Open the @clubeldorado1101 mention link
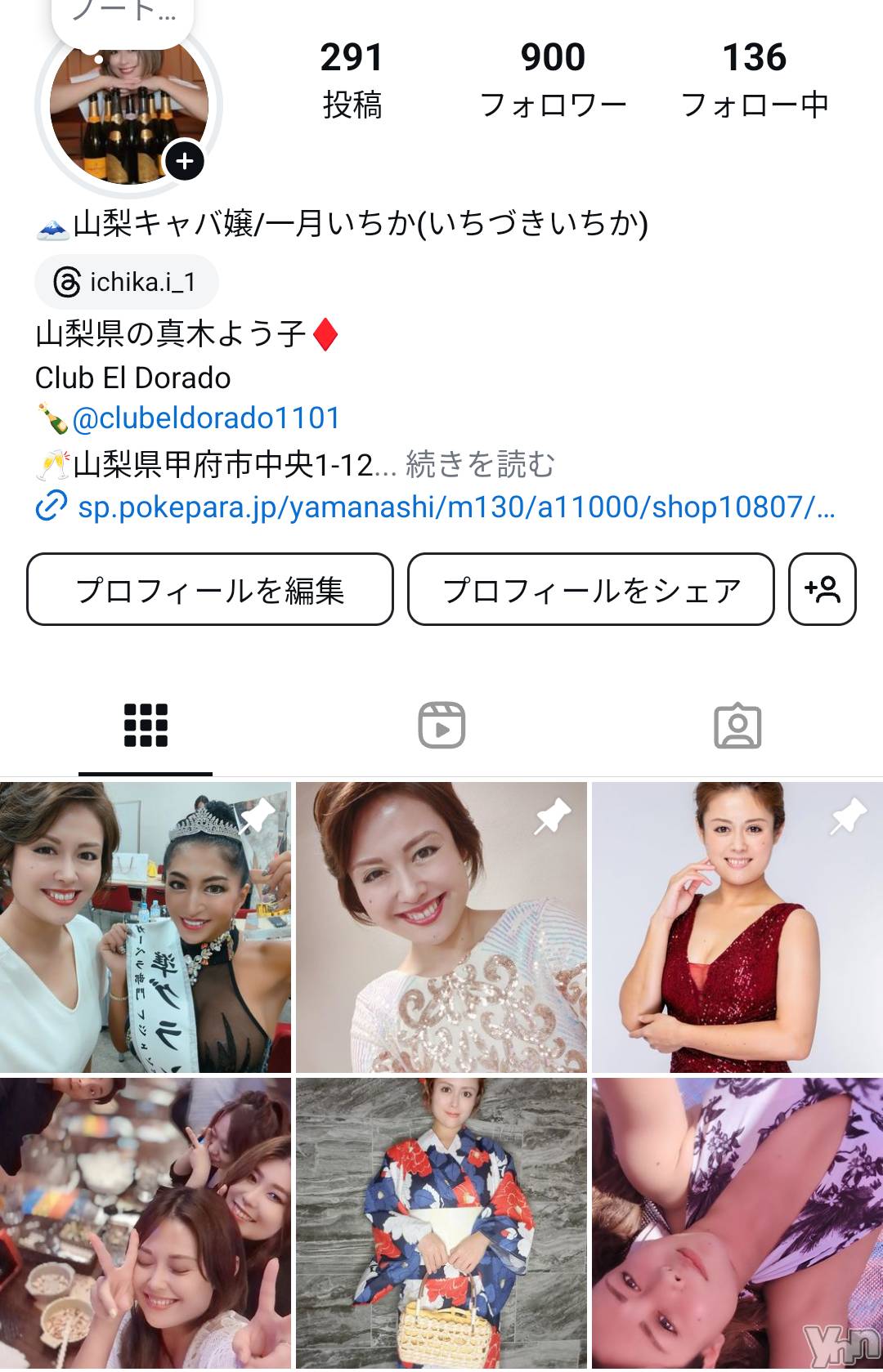This screenshot has height=1372, width=883. click(x=206, y=418)
